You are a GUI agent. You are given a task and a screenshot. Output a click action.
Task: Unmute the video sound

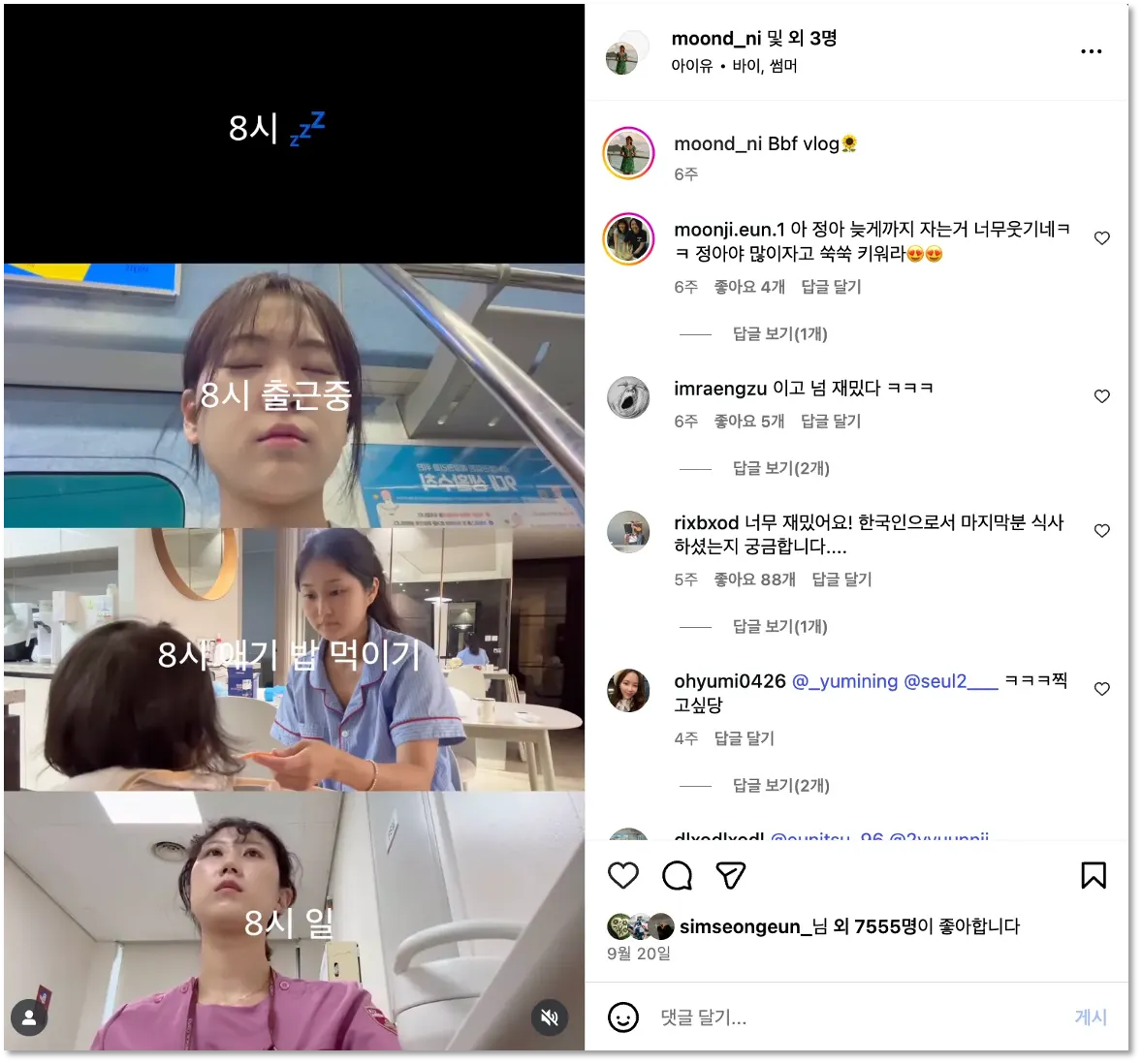click(550, 1017)
